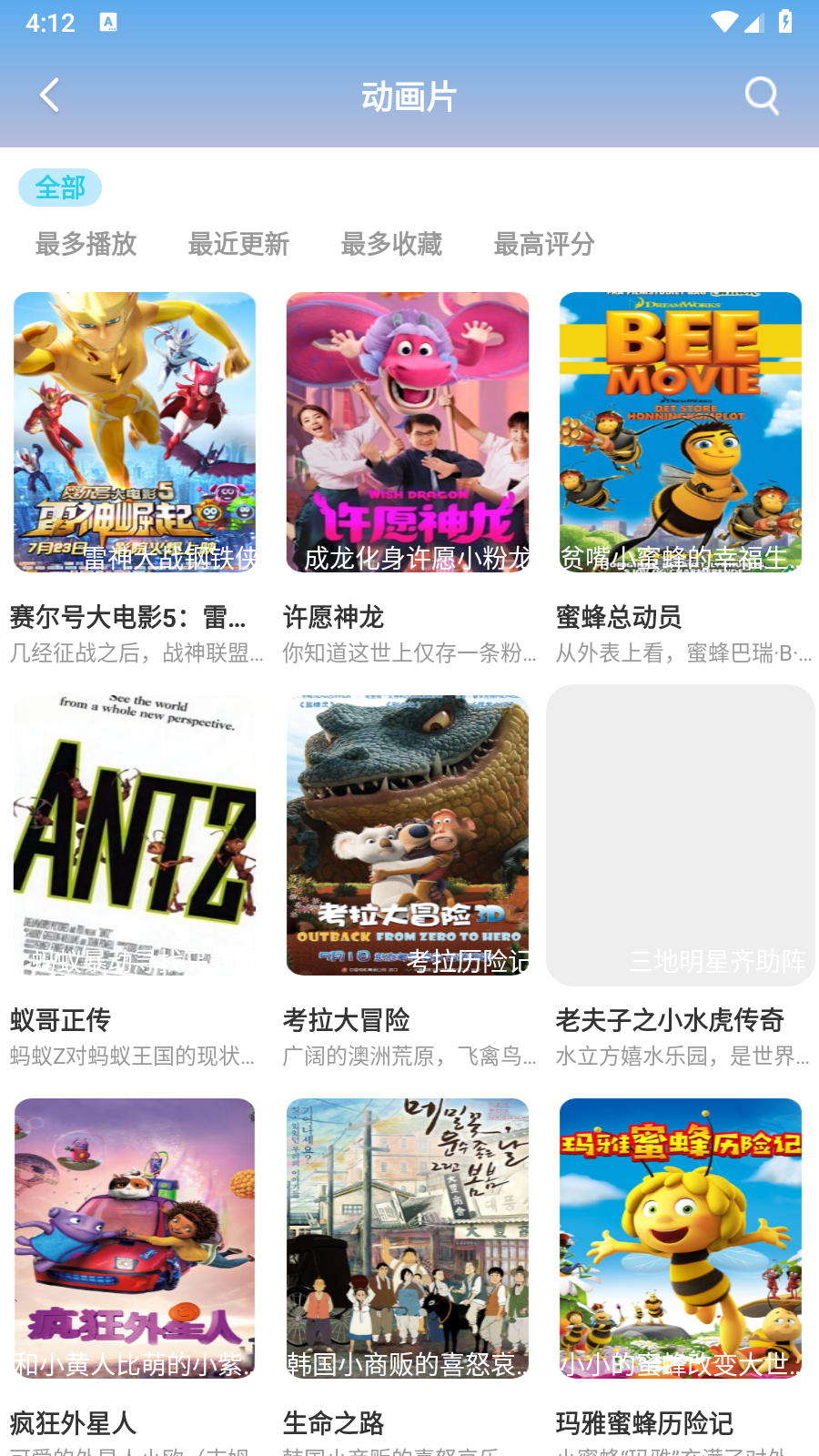This screenshot has width=819, height=1456.
Task: Select the 全部 category filter
Action: tap(59, 187)
